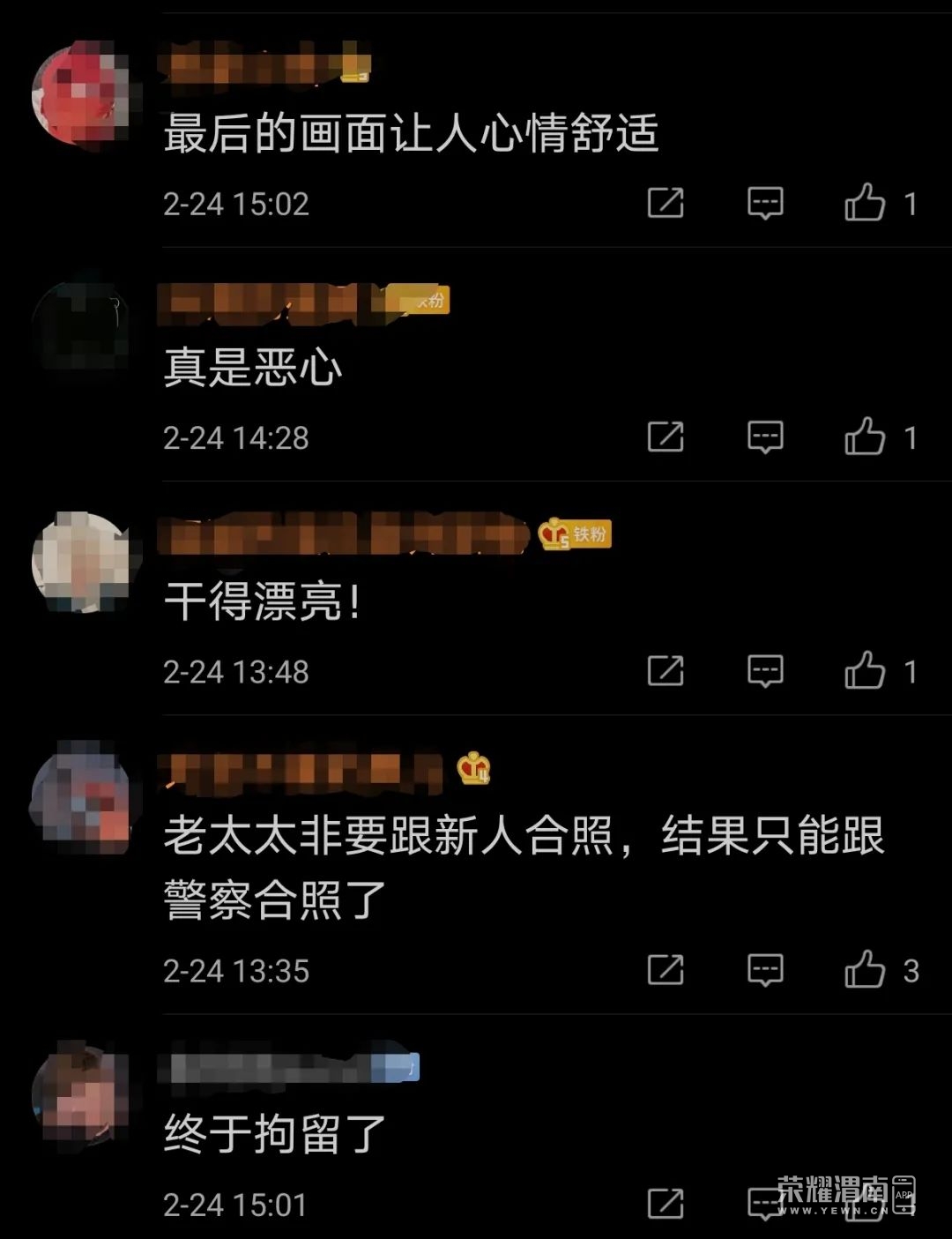The height and width of the screenshot is (1239, 952).
Task: Repost the comment posted at 2-24 13:35
Action: (x=666, y=970)
